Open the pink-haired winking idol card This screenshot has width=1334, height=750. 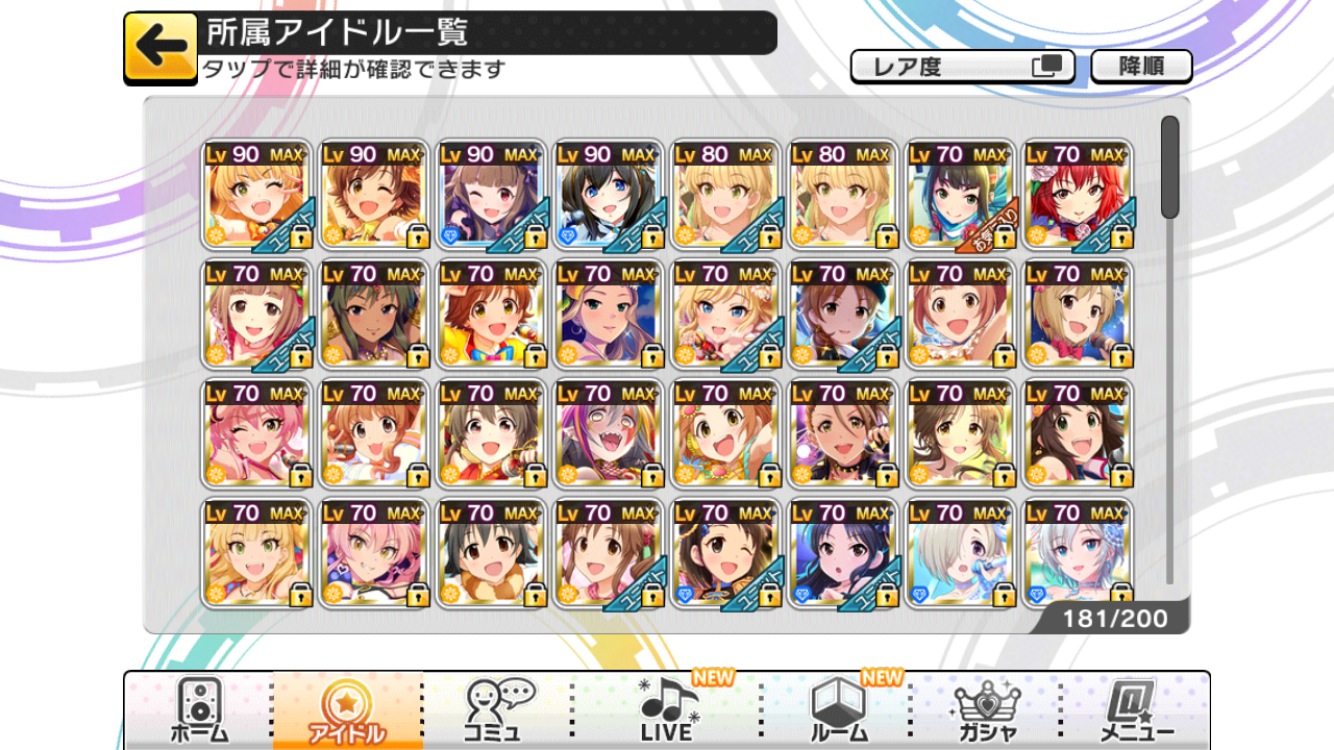pyautogui.click(x=257, y=433)
